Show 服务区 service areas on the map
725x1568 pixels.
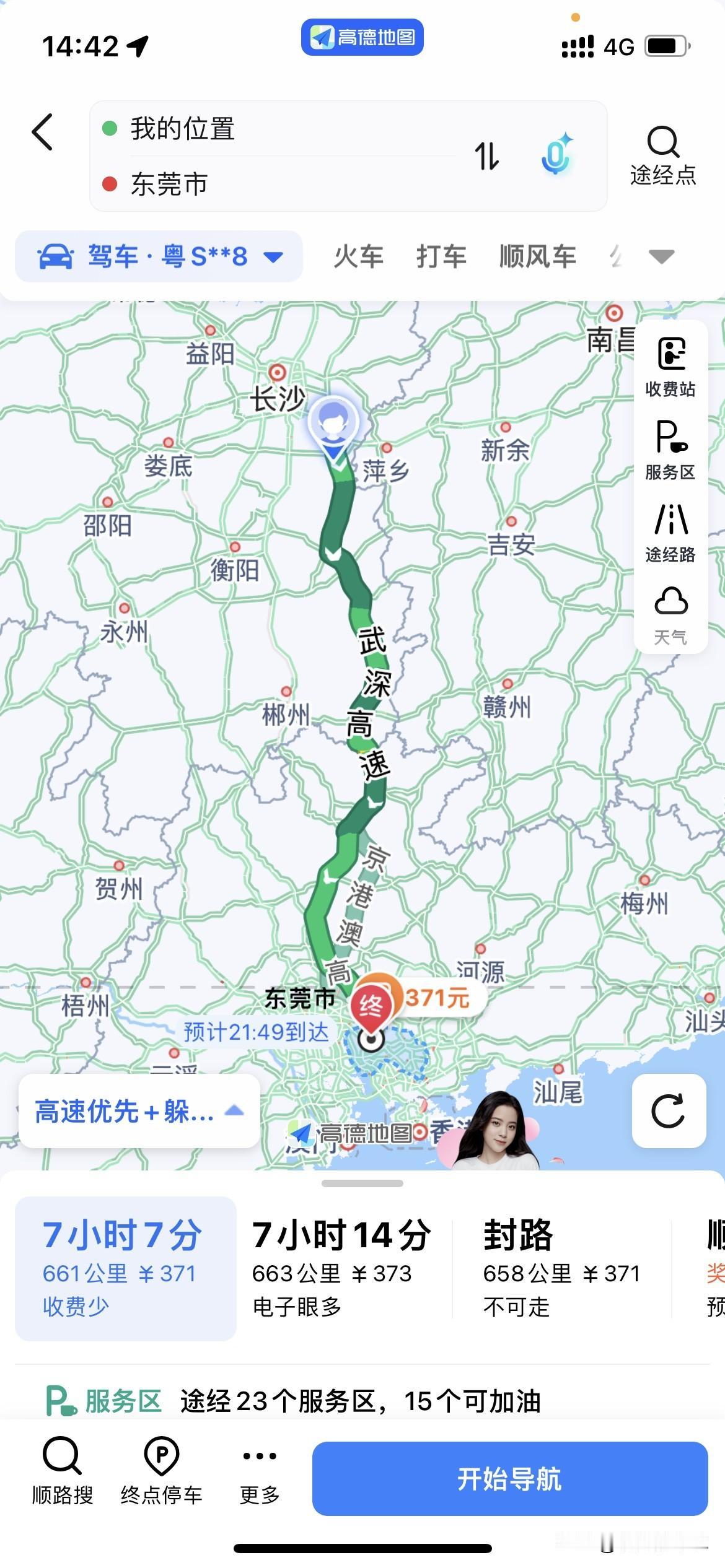click(670, 450)
